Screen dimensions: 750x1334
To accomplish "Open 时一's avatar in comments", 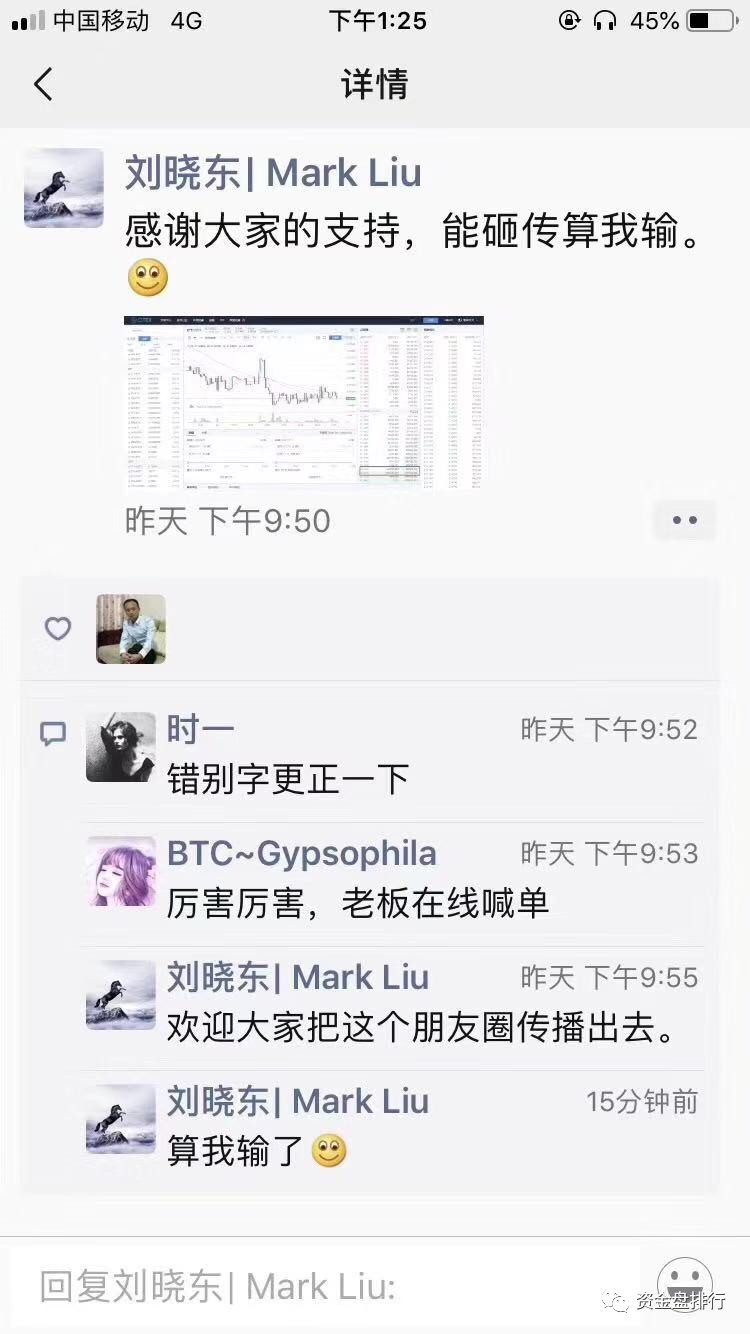I will [121, 747].
